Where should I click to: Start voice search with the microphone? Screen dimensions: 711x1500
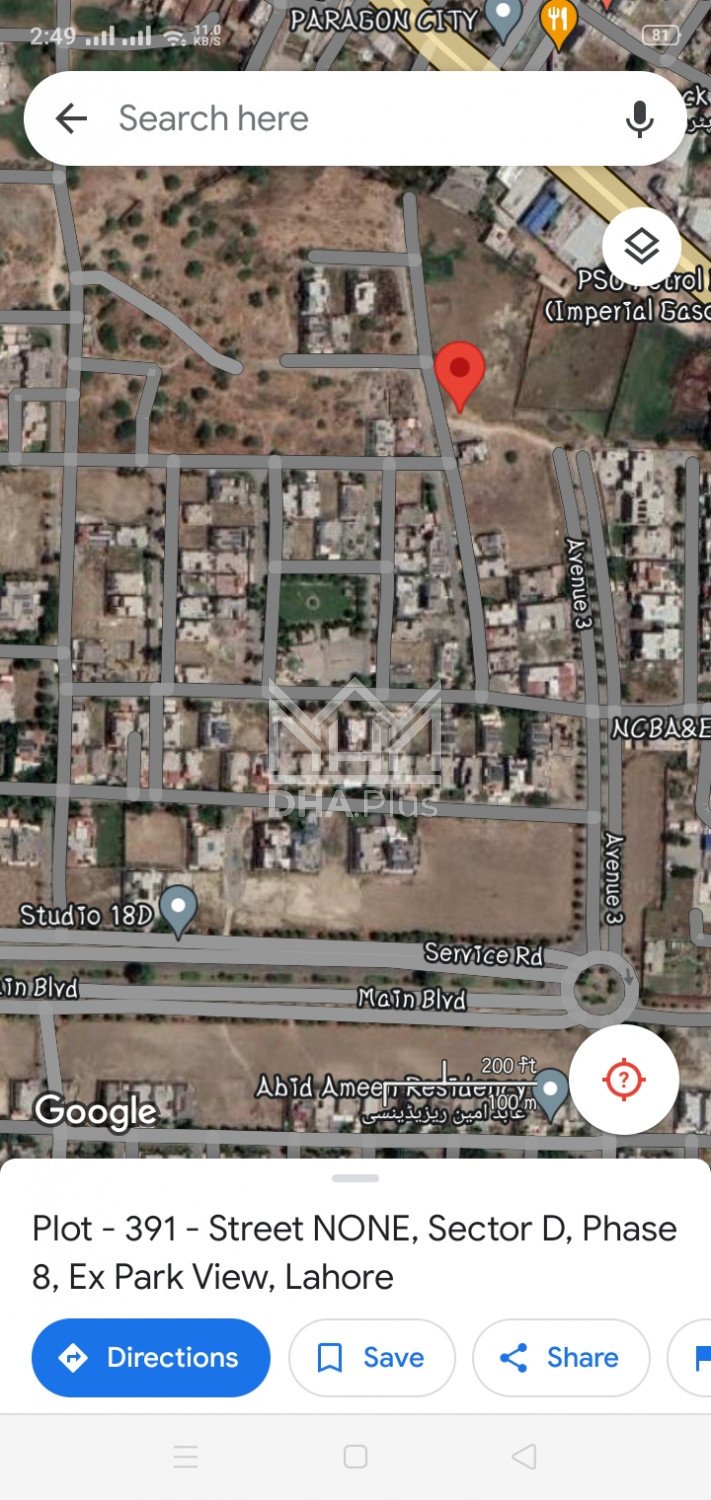coord(640,119)
